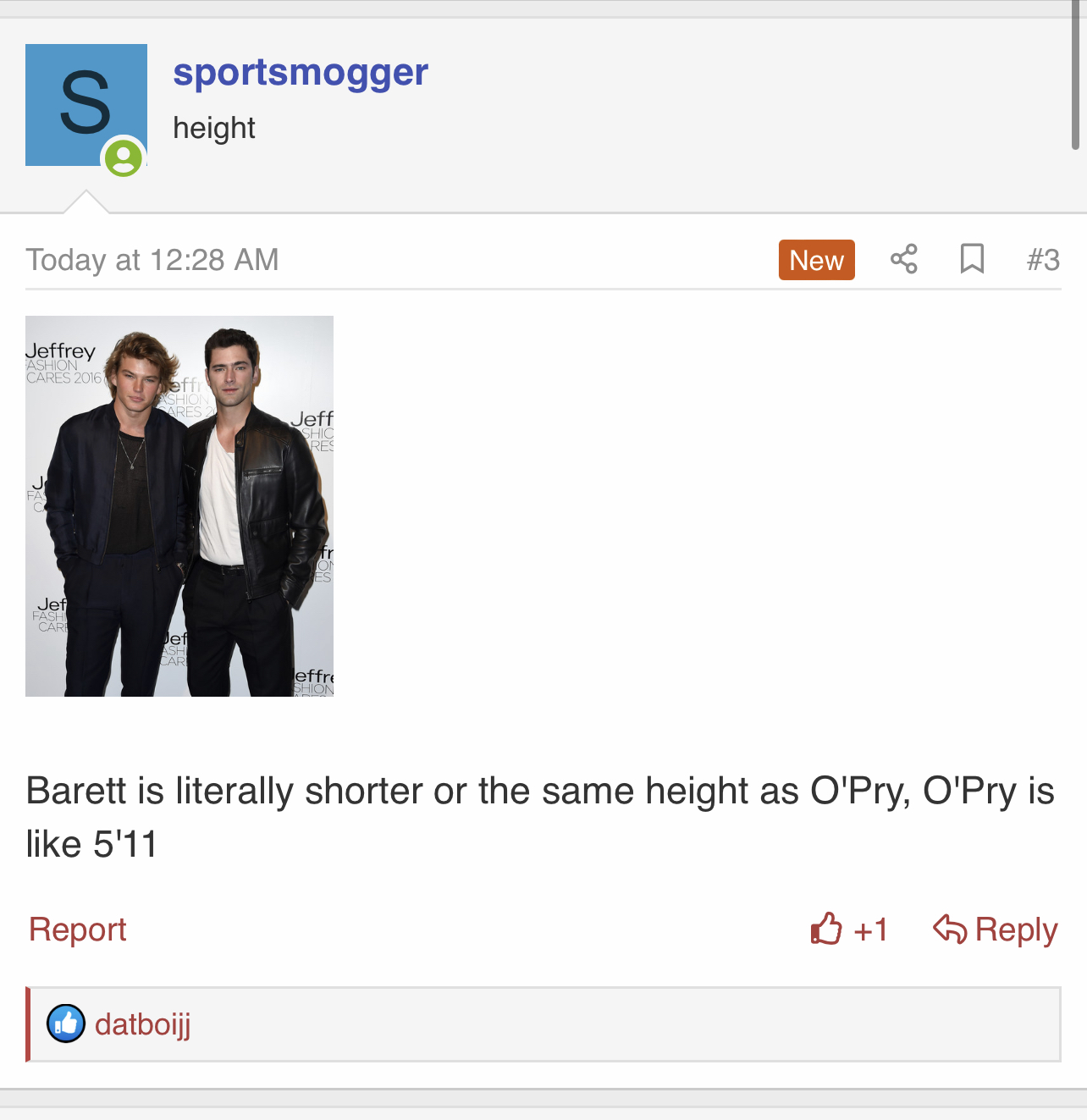Share this post

[x=903, y=259]
